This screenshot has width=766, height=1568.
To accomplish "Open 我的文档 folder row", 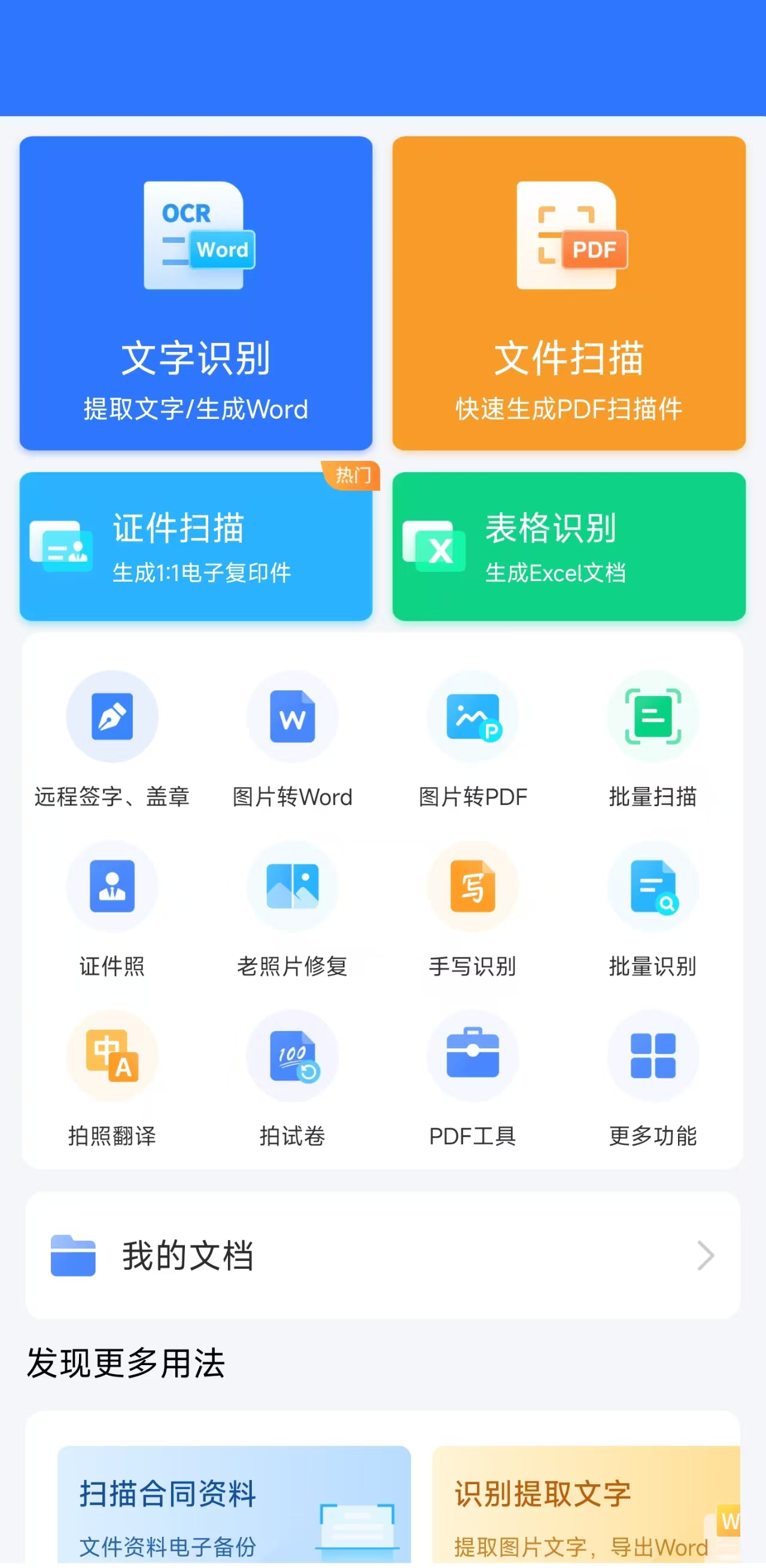I will pyautogui.click(x=382, y=1255).
